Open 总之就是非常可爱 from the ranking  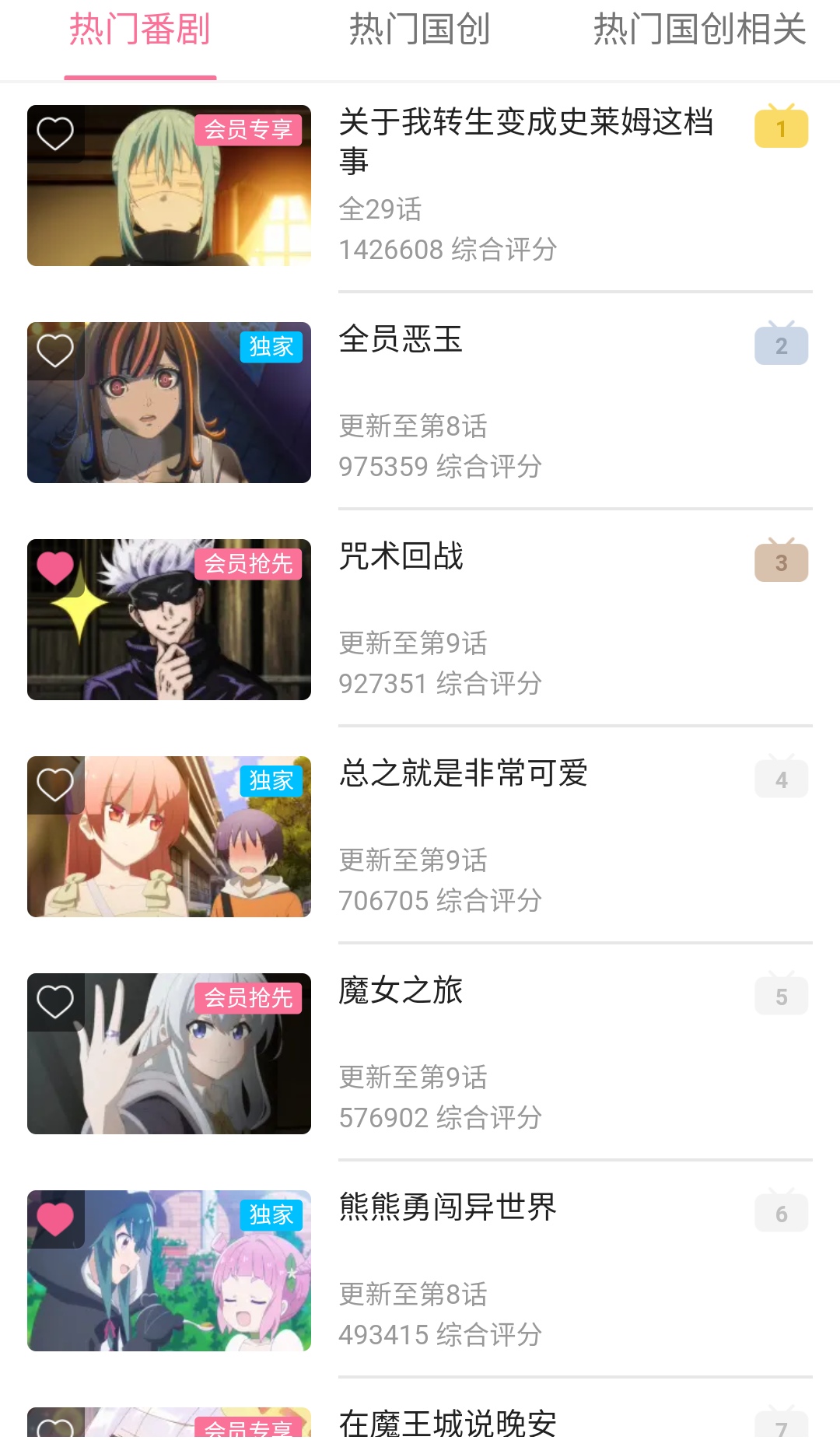click(x=464, y=774)
